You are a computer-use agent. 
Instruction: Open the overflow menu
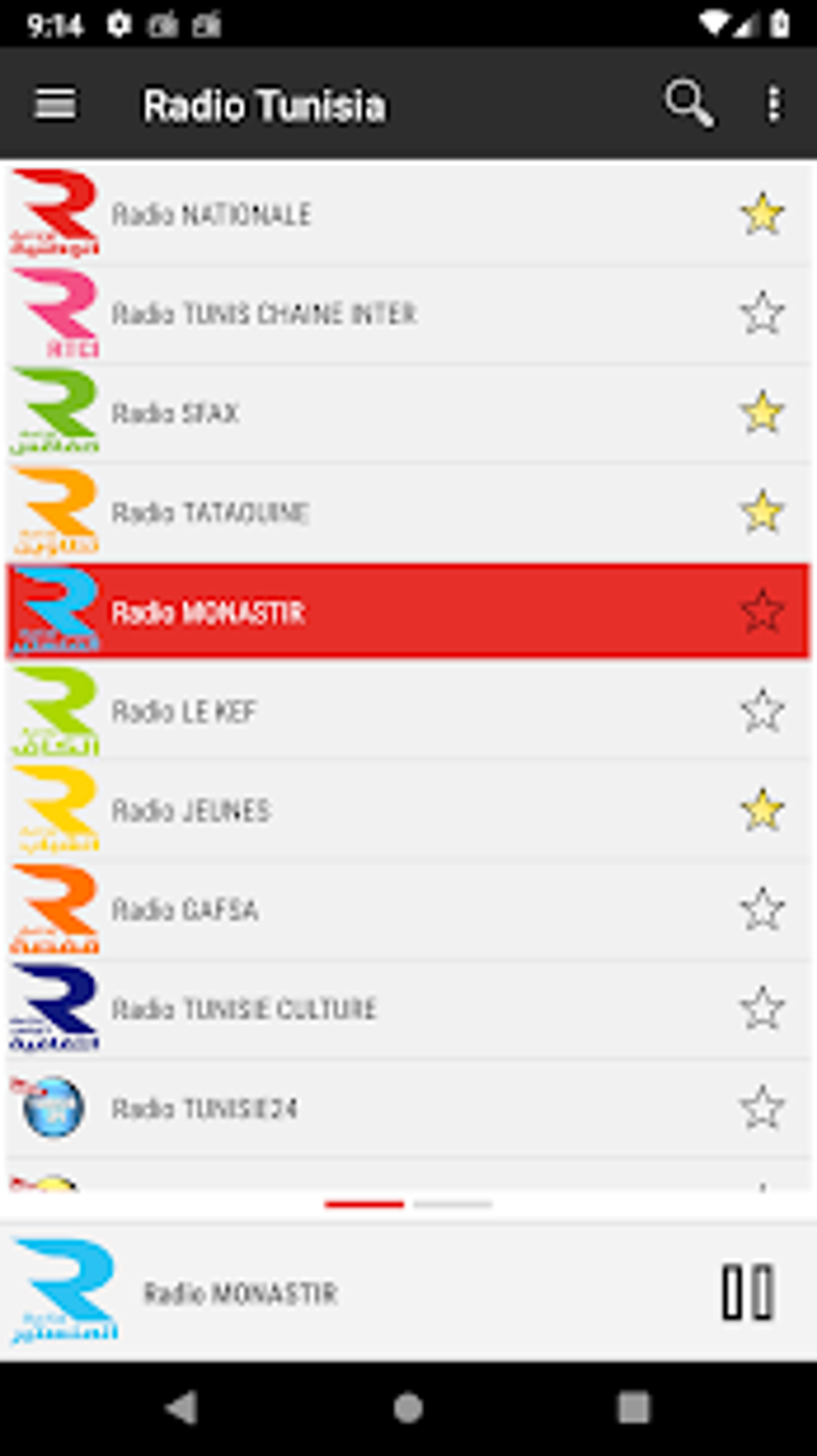coord(773,105)
